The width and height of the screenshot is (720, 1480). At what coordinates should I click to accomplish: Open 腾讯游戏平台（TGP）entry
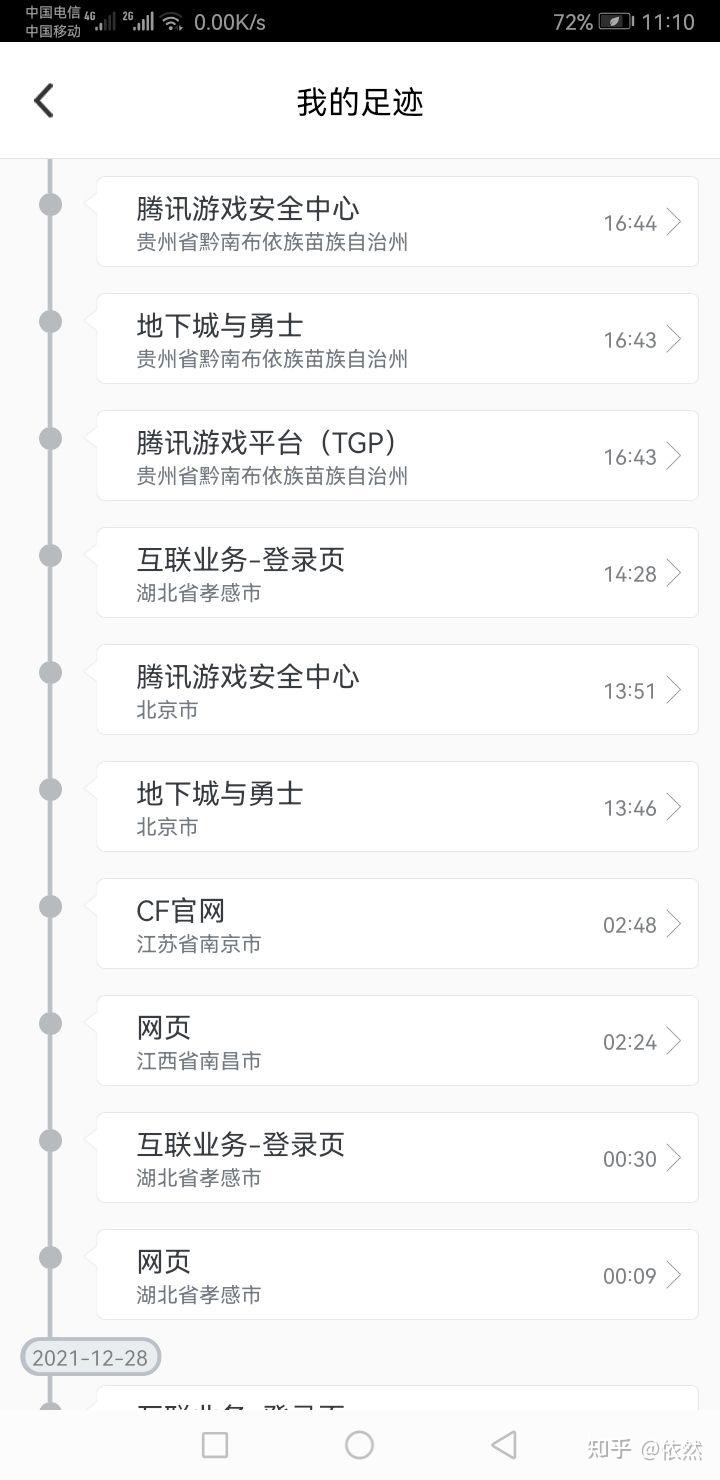click(x=397, y=456)
